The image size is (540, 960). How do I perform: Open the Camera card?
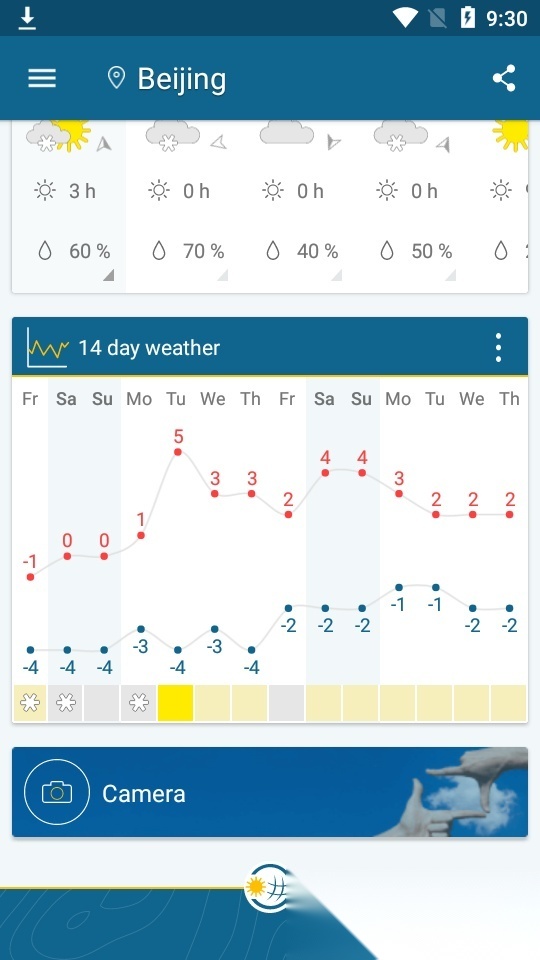point(270,792)
